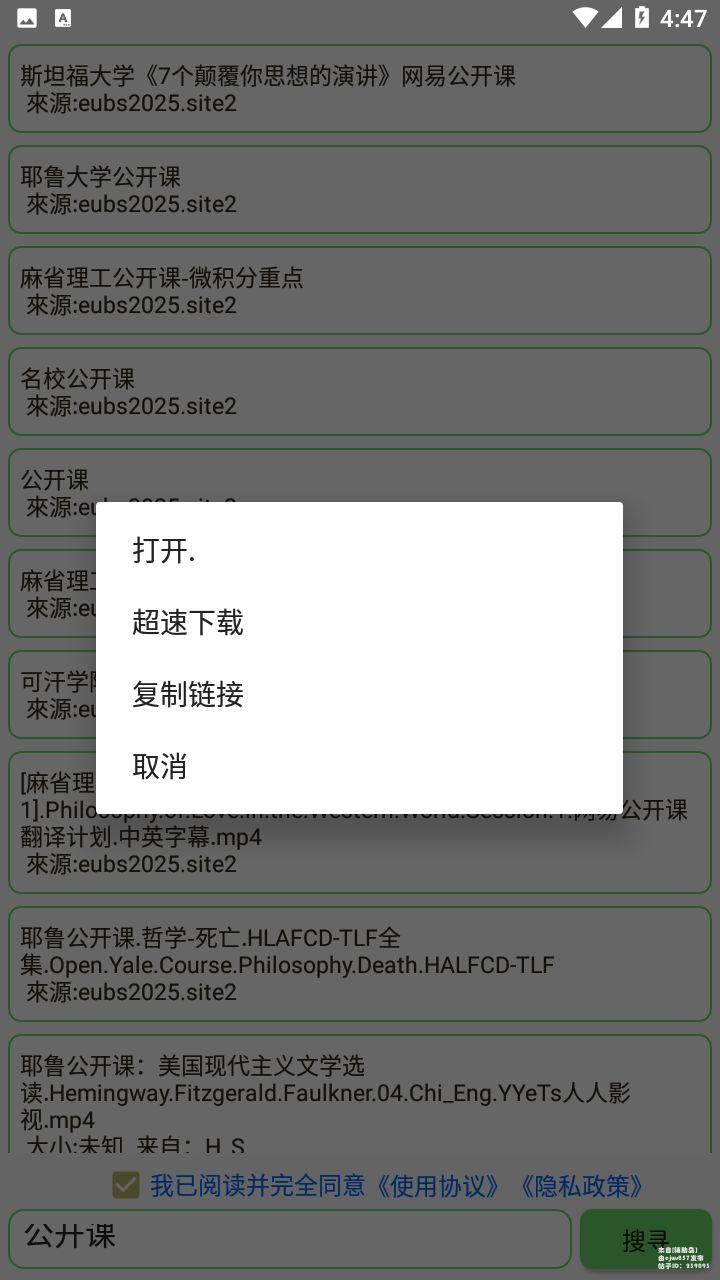The width and height of the screenshot is (720, 1280).
Task: Open 耶鲁公开课.哲学-死亡 result
Action: coord(359,964)
